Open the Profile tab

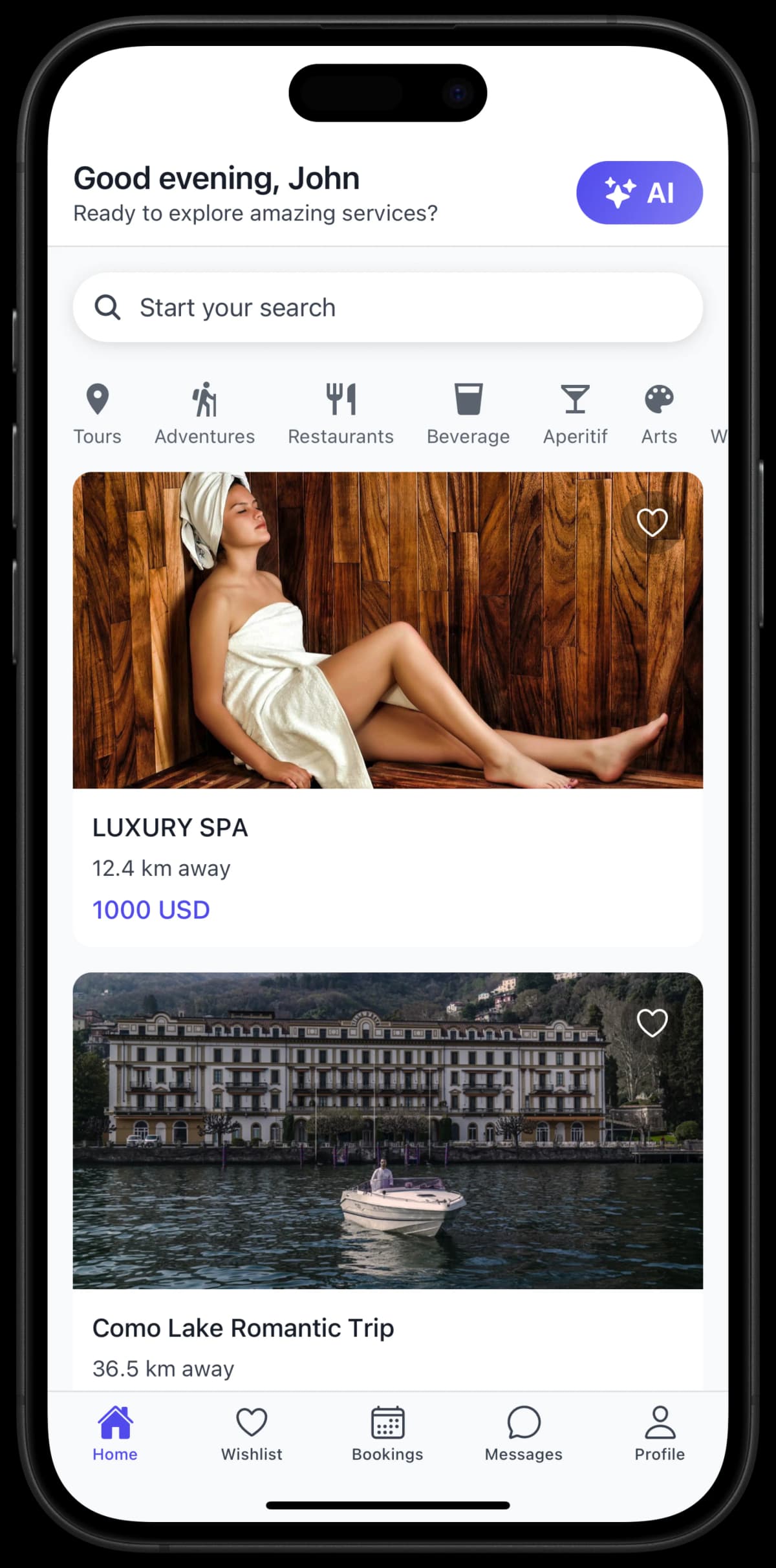pos(659,1433)
